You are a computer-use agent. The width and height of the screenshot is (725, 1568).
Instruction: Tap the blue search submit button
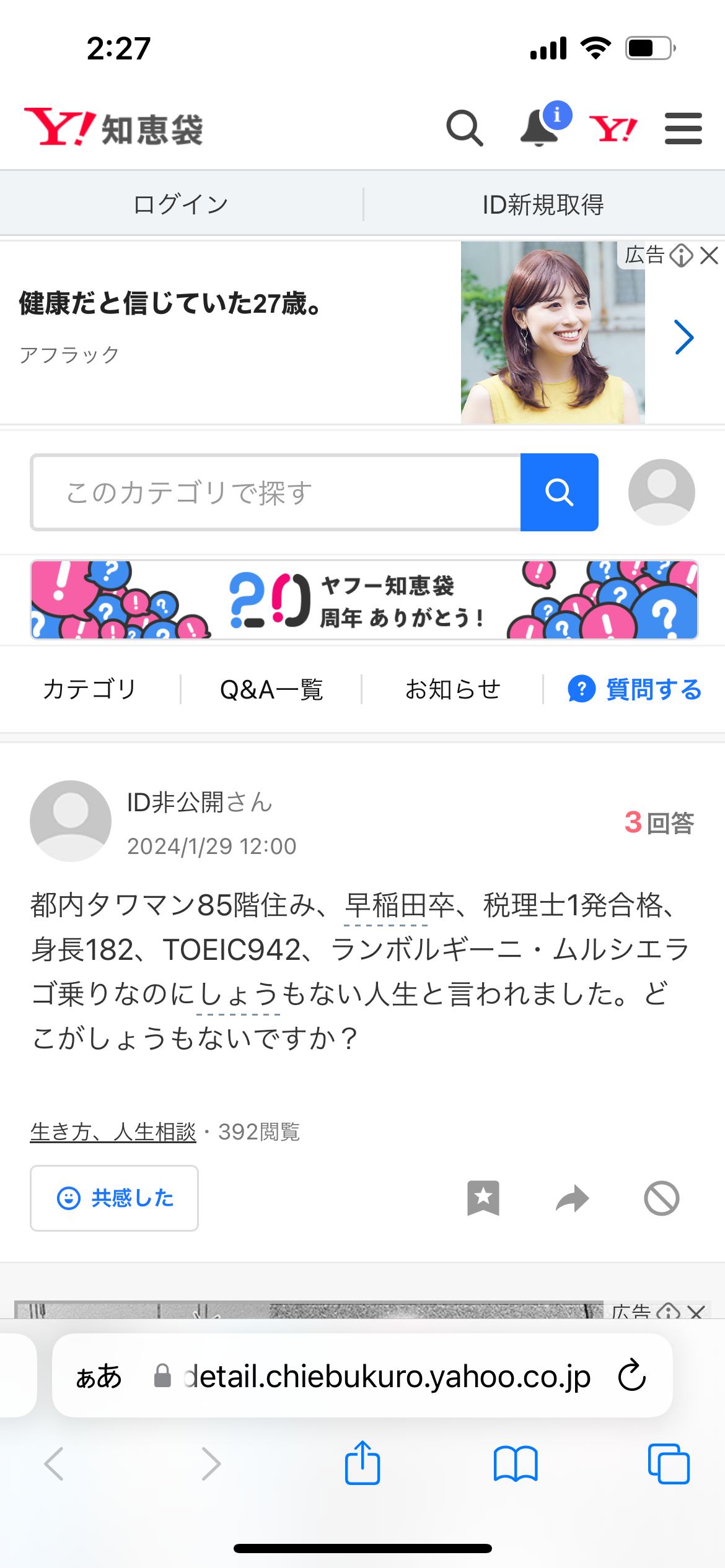point(559,493)
